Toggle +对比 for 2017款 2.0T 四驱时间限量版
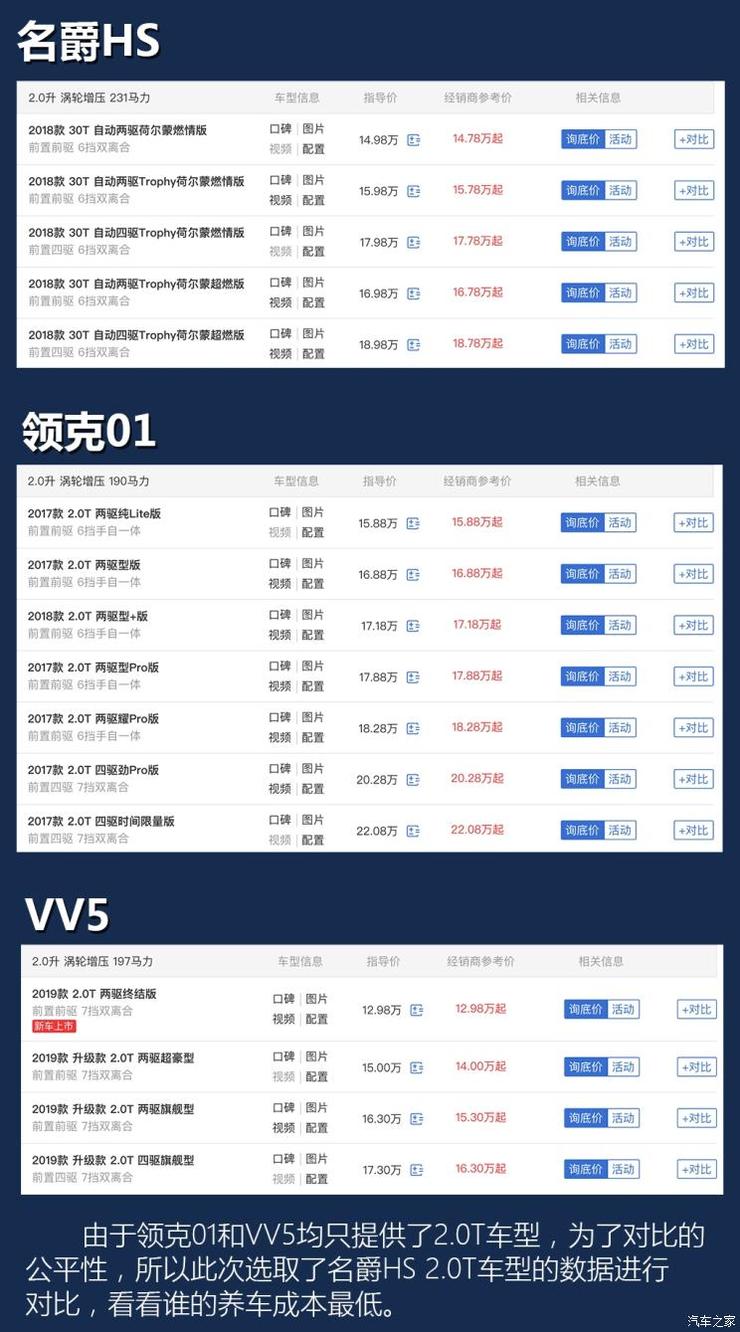 click(x=694, y=830)
